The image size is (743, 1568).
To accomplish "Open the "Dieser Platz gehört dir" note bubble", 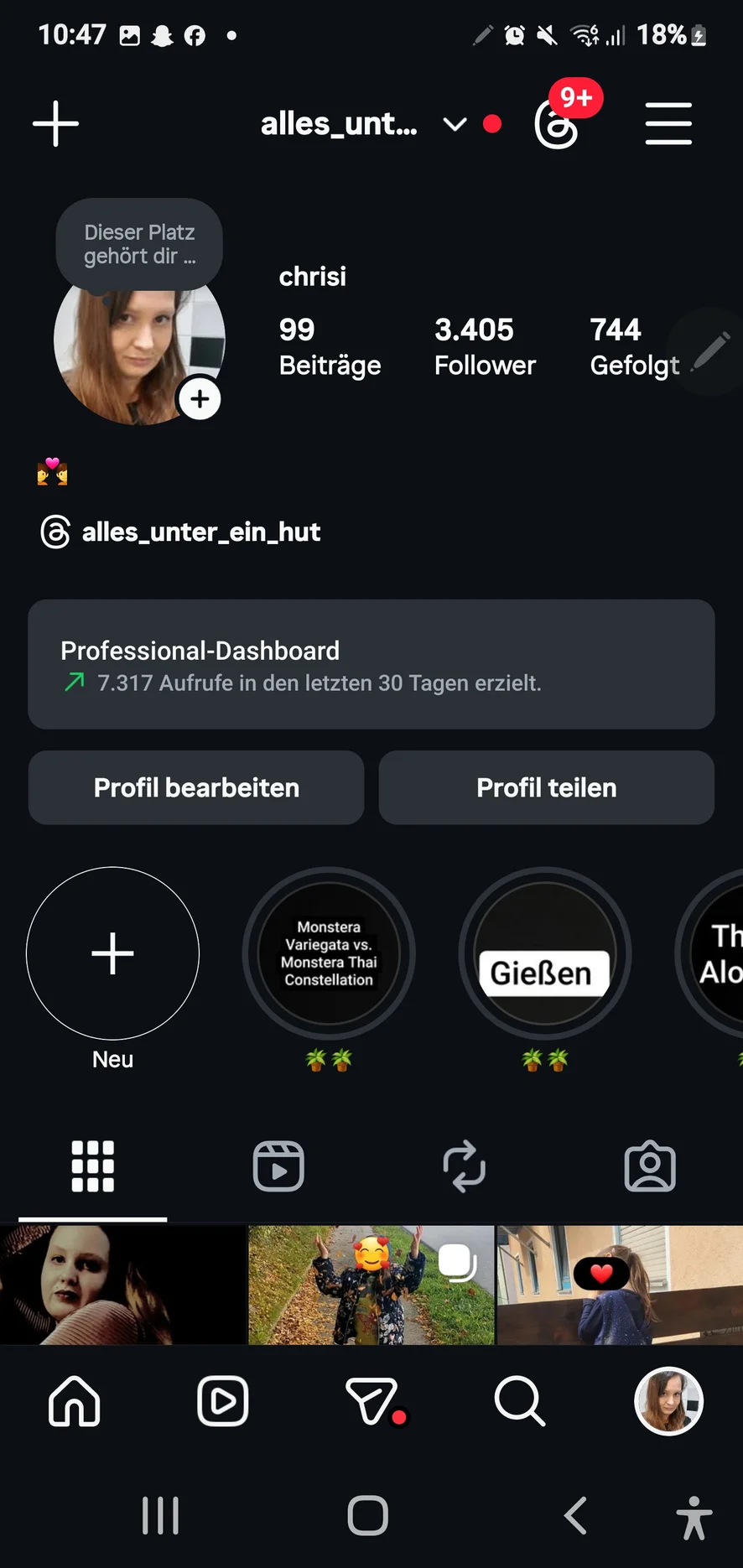I will pyautogui.click(x=139, y=244).
